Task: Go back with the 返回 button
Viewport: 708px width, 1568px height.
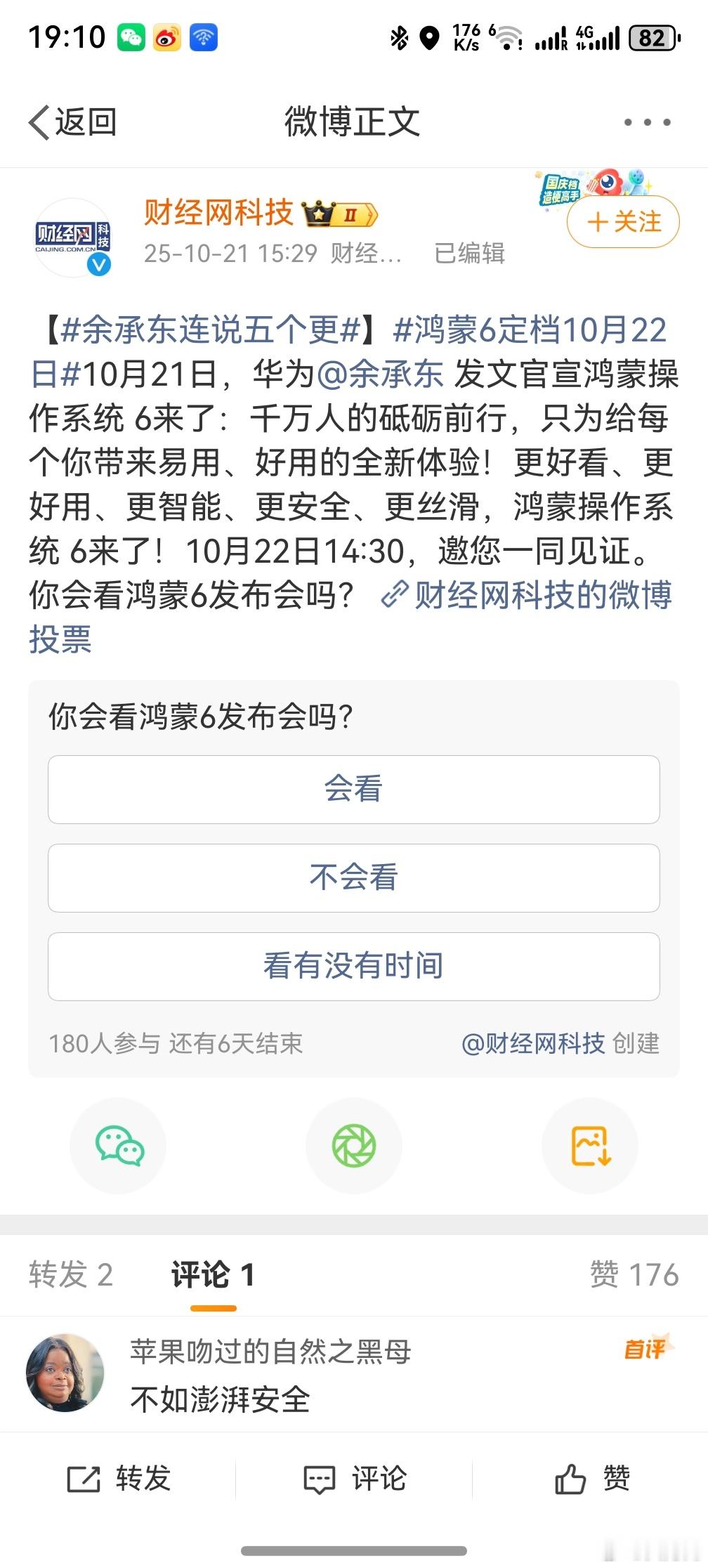Action: click(x=72, y=122)
